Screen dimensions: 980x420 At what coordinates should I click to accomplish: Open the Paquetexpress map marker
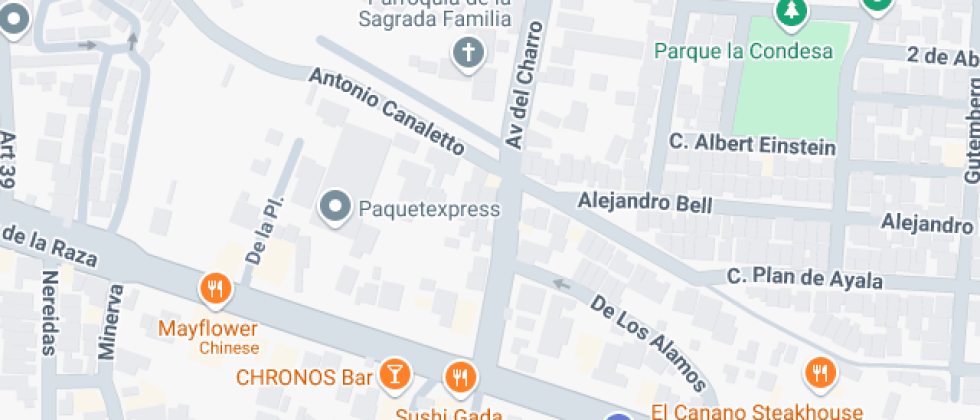[x=333, y=208]
